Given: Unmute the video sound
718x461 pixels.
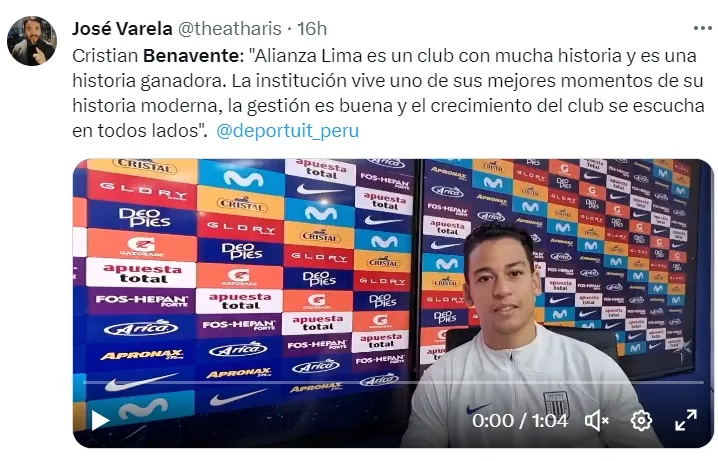Looking at the screenshot, I should pyautogui.click(x=597, y=421).
